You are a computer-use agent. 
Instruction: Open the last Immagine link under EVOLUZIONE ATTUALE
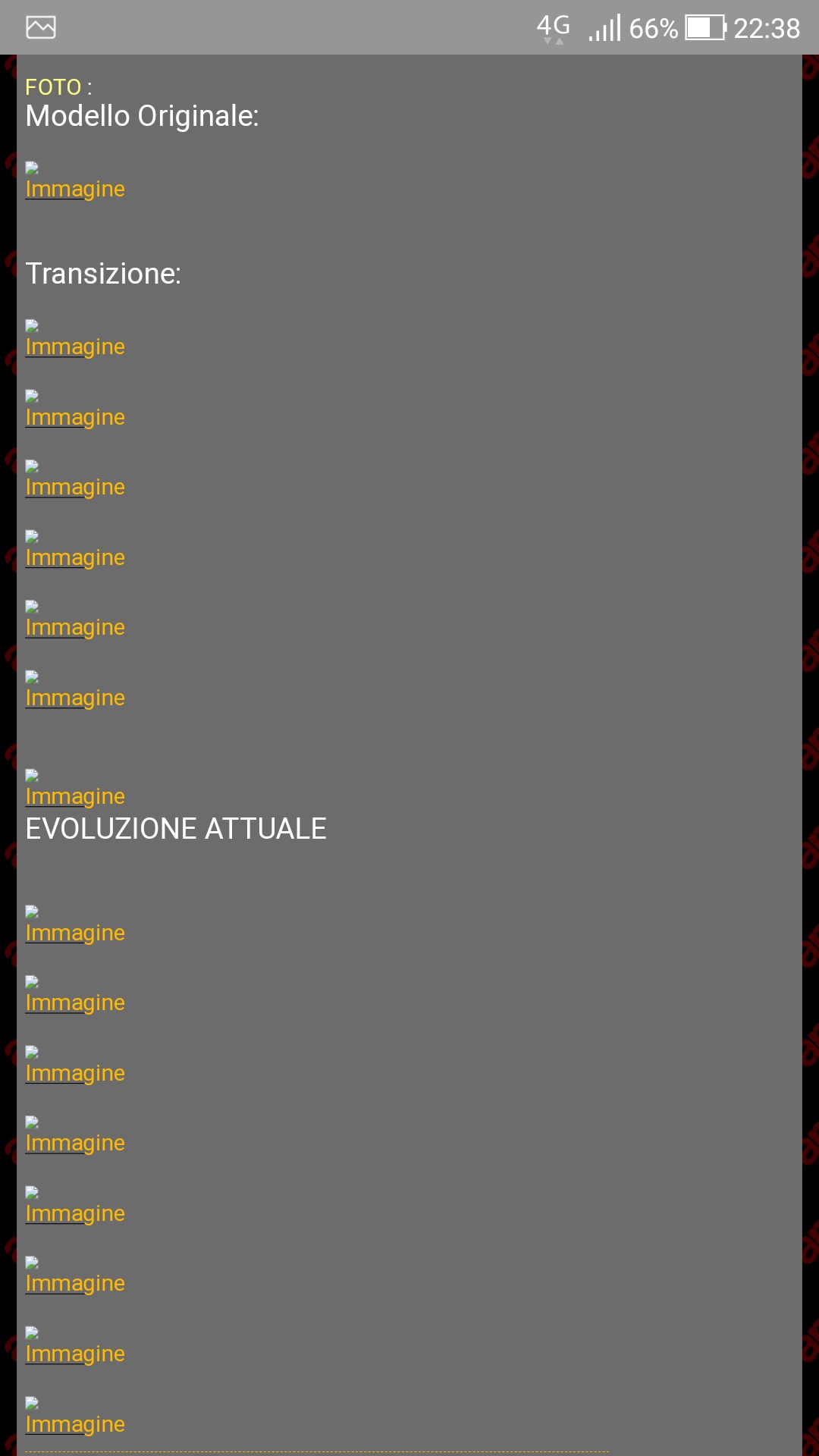(x=75, y=1424)
